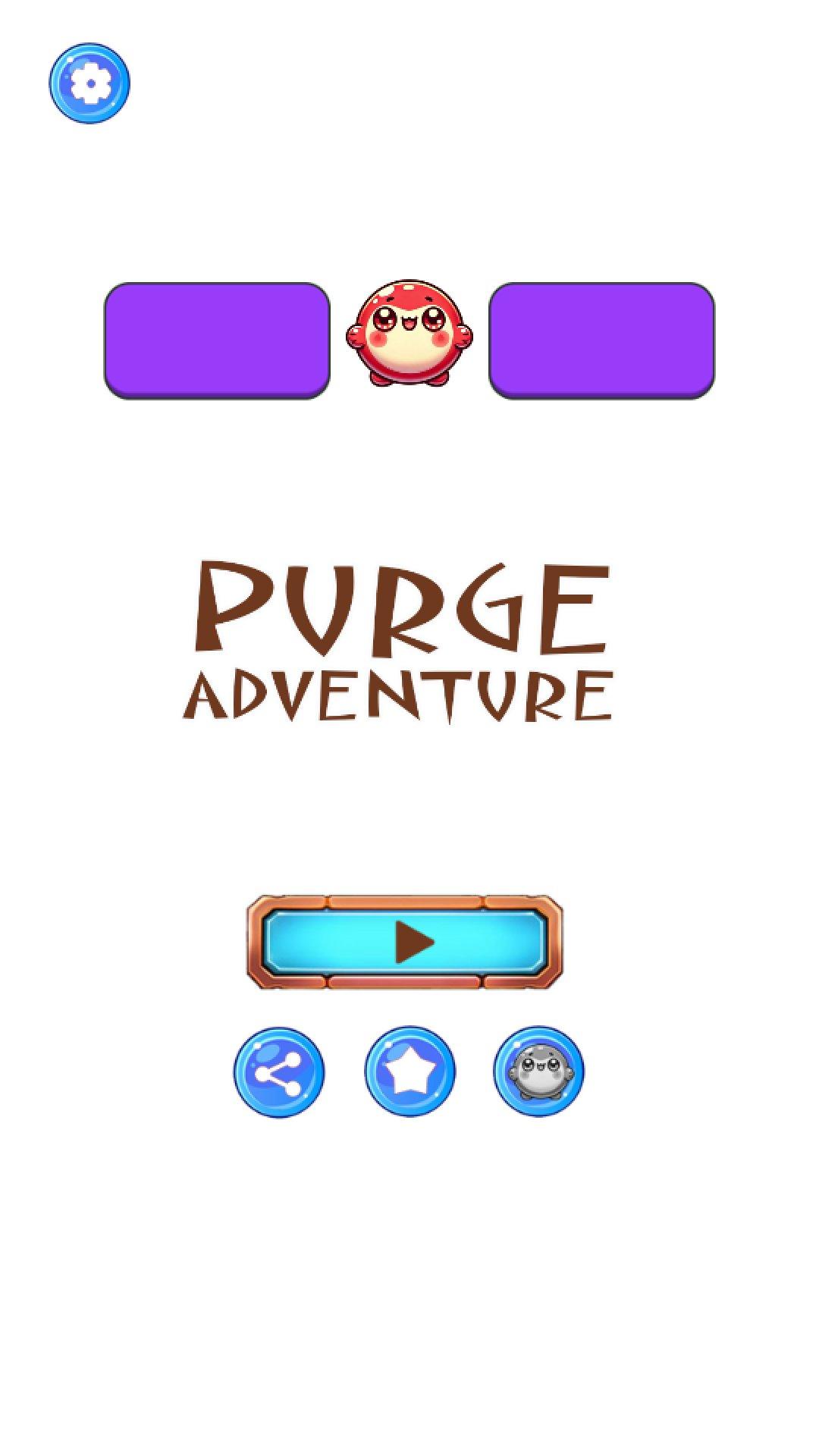Viewport: 819px width, 1456px height.
Task: Share the game
Action: [x=279, y=1072]
